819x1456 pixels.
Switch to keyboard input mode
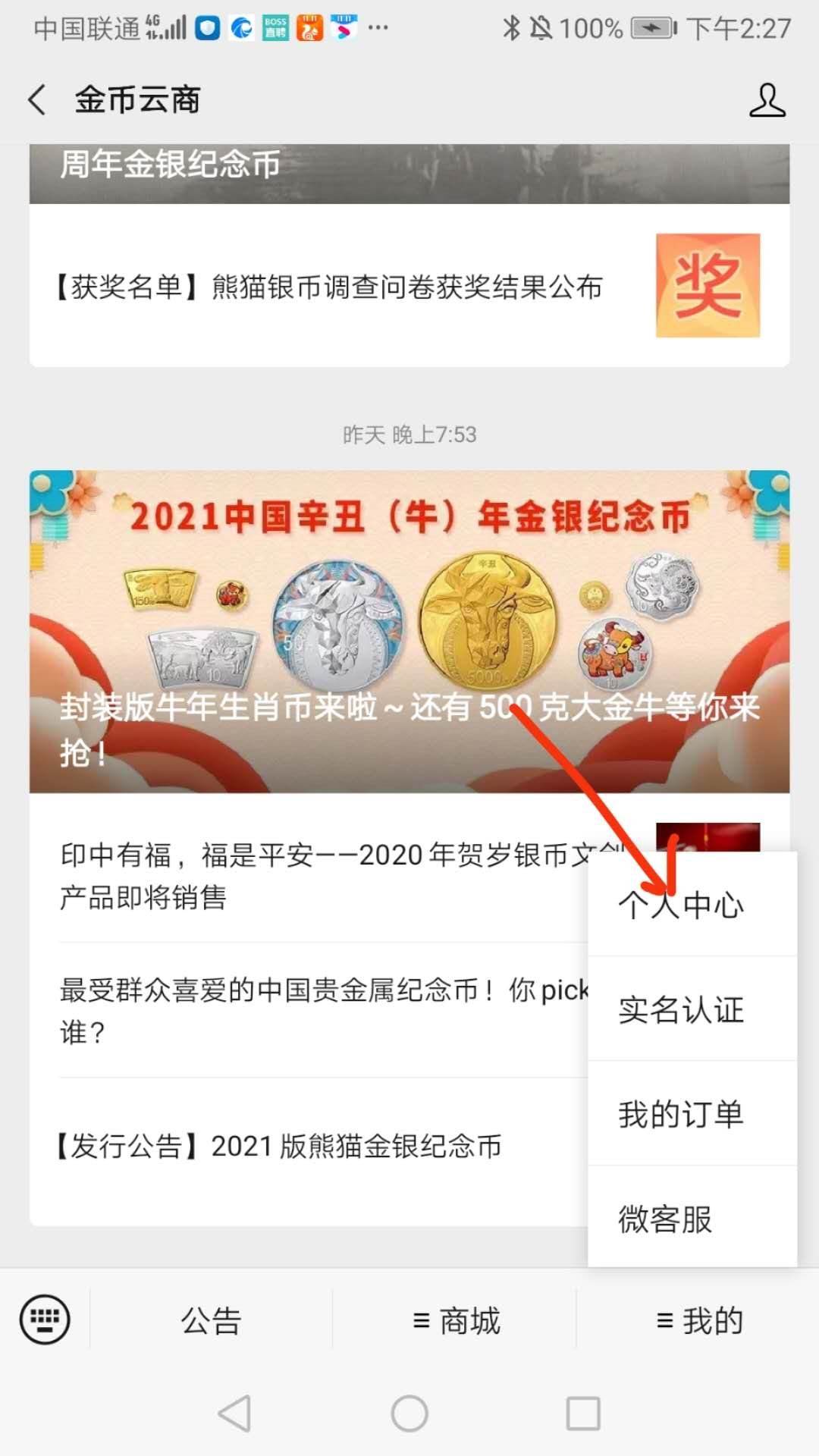pos(45,1319)
